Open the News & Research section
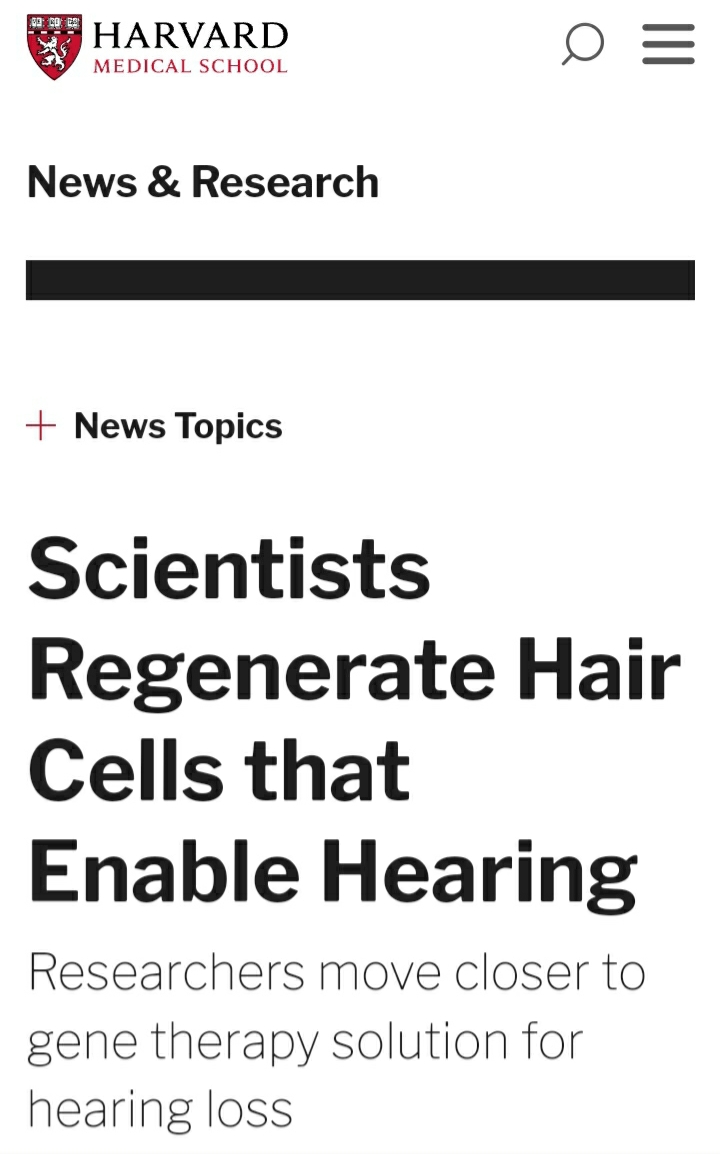 click(x=203, y=182)
